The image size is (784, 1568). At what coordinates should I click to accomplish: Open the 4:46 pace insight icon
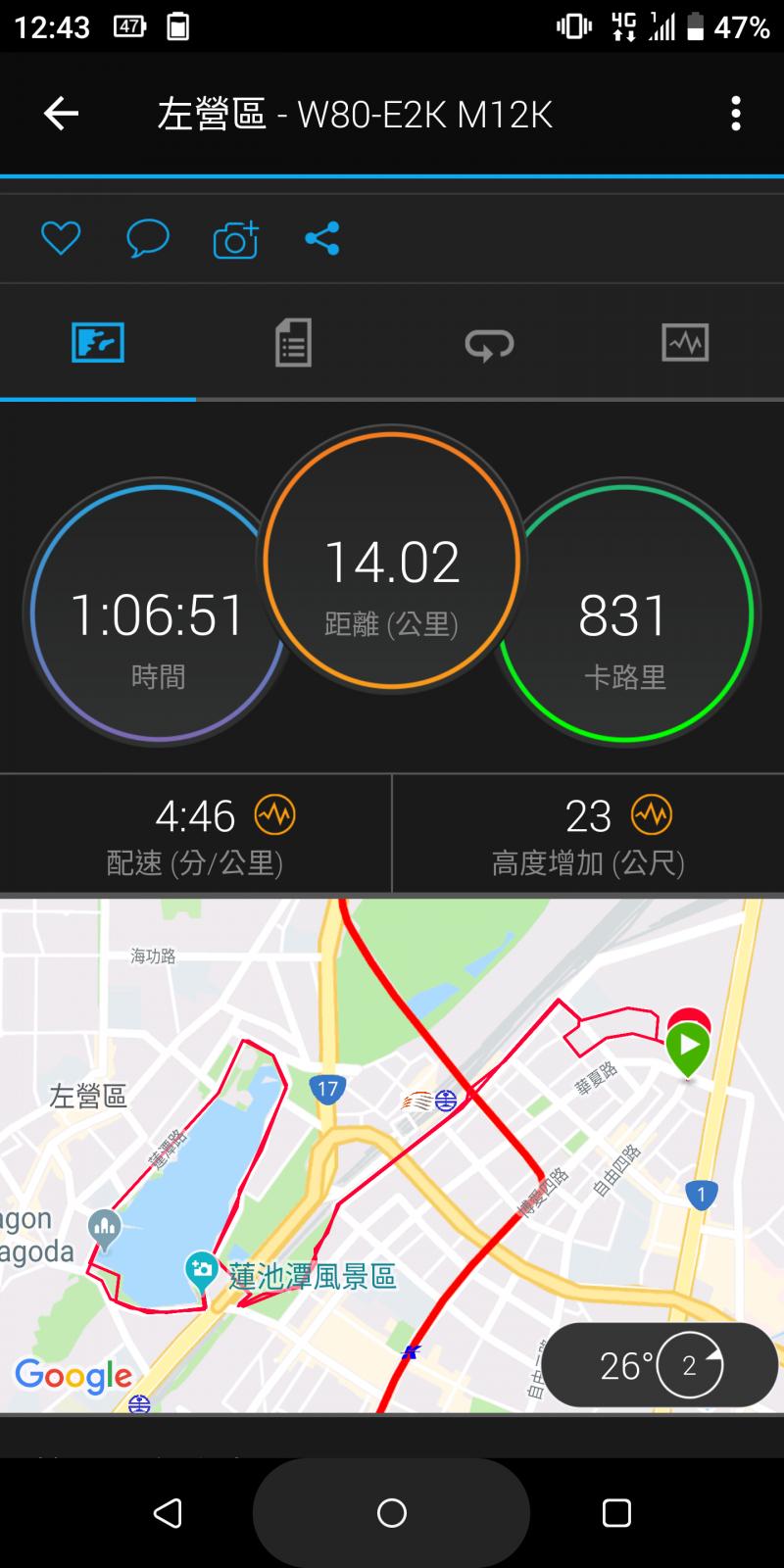click(274, 814)
